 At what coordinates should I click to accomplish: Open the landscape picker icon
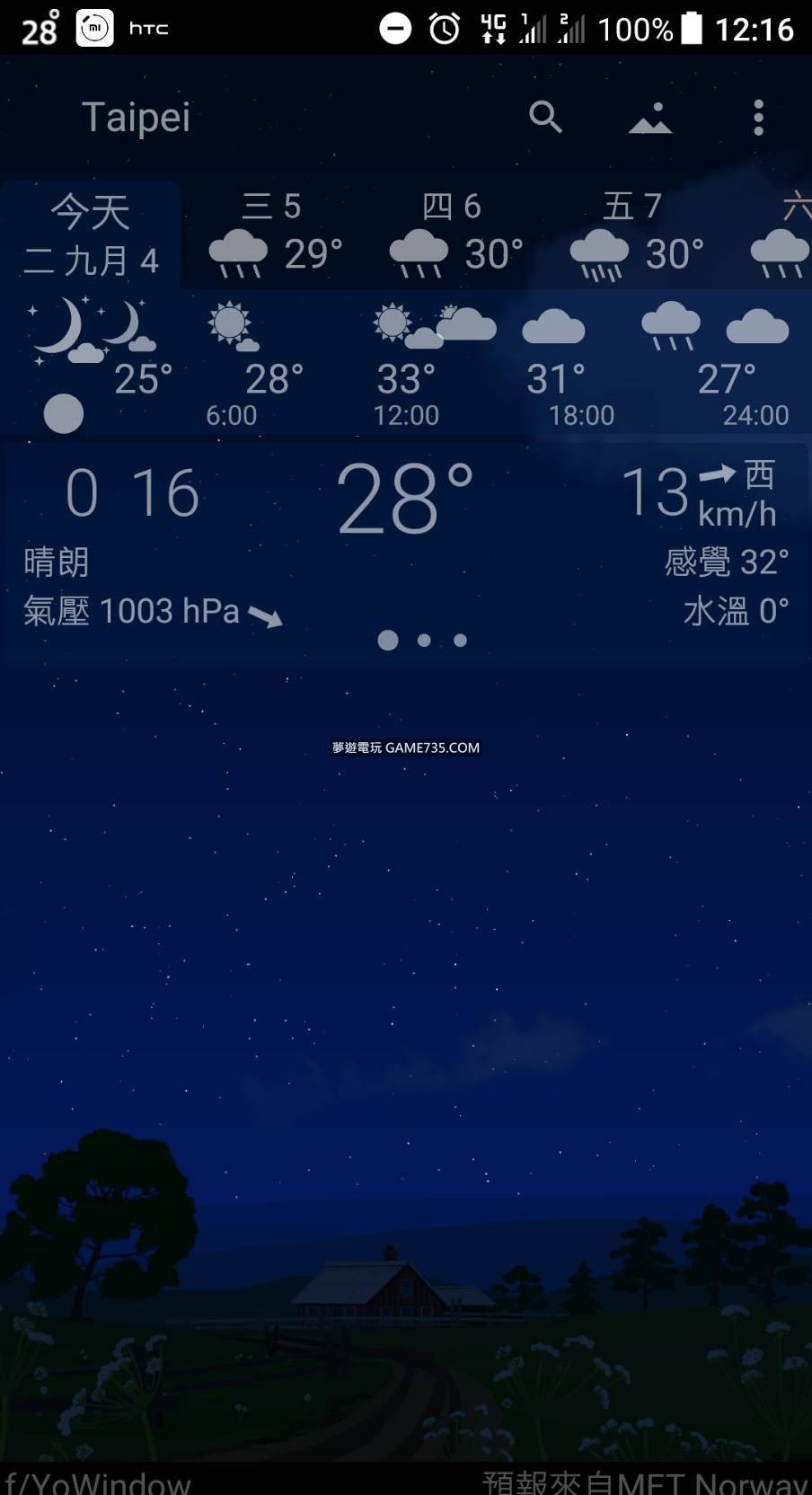tap(650, 118)
